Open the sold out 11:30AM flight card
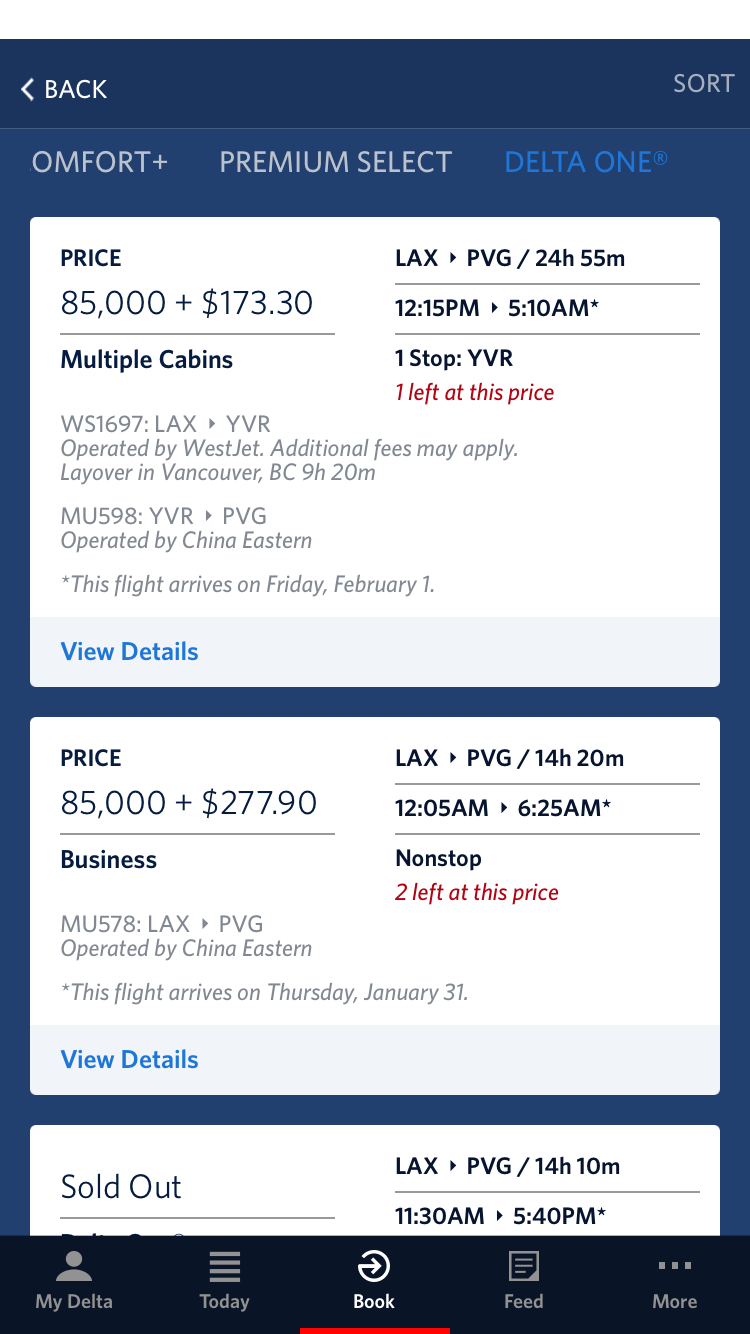 point(375,1185)
